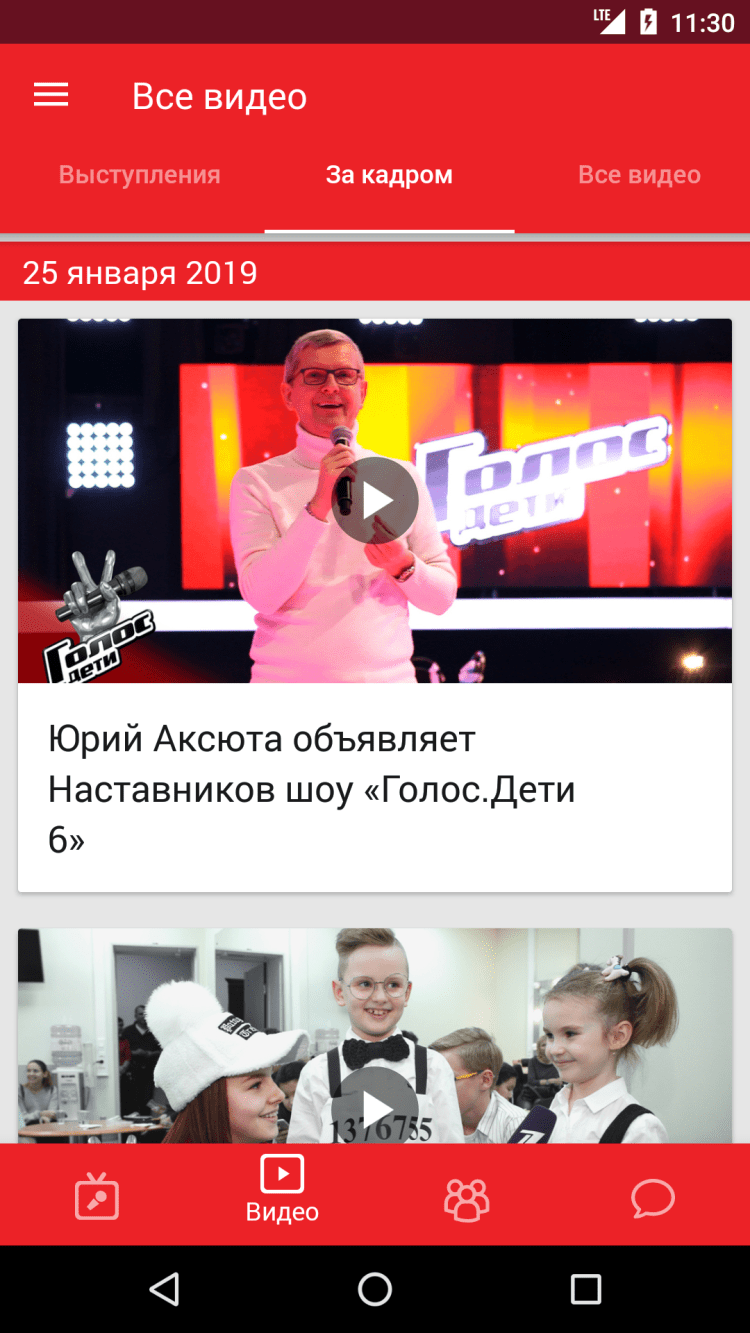Switch to the Выступления tab

tap(139, 175)
